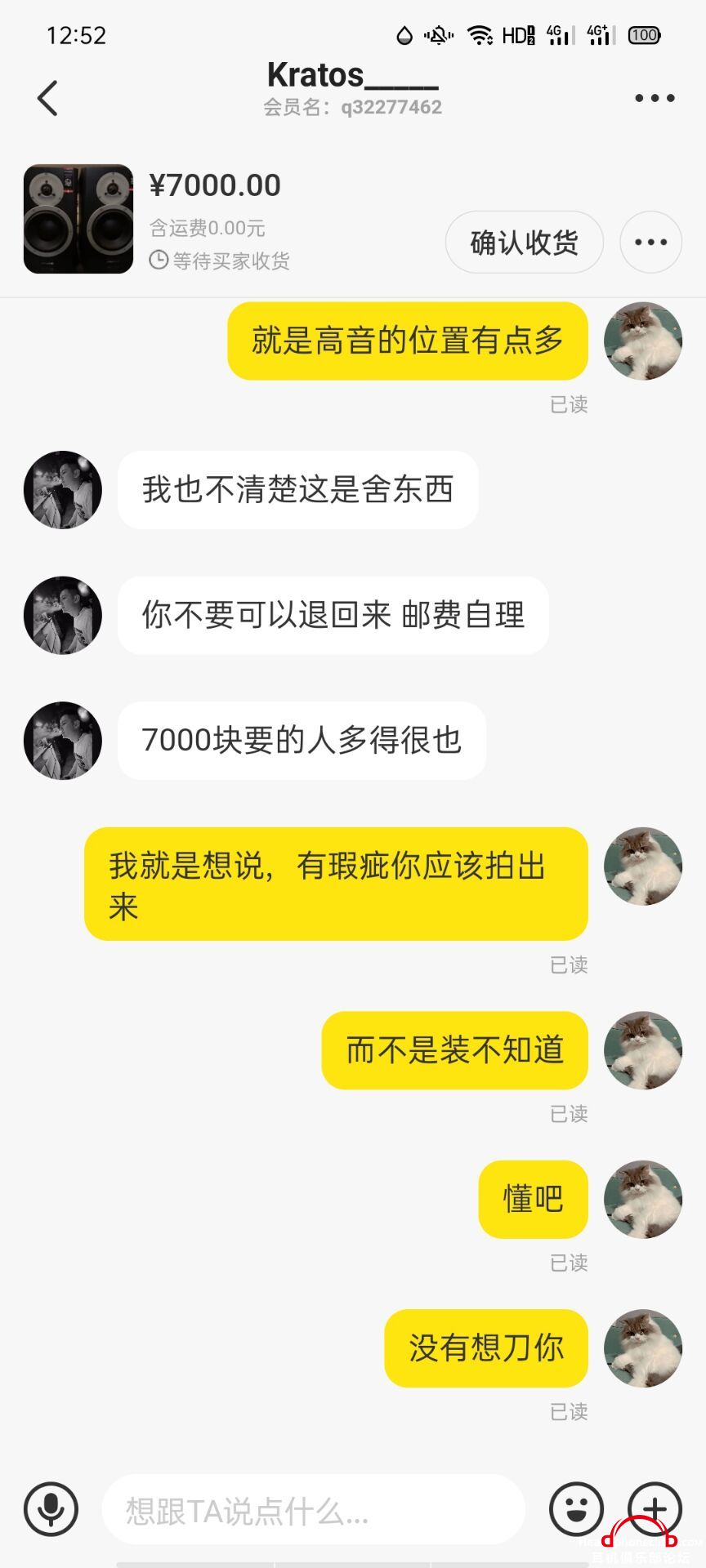Focus the 想跟TA说点什么 message field

(x=313, y=1510)
